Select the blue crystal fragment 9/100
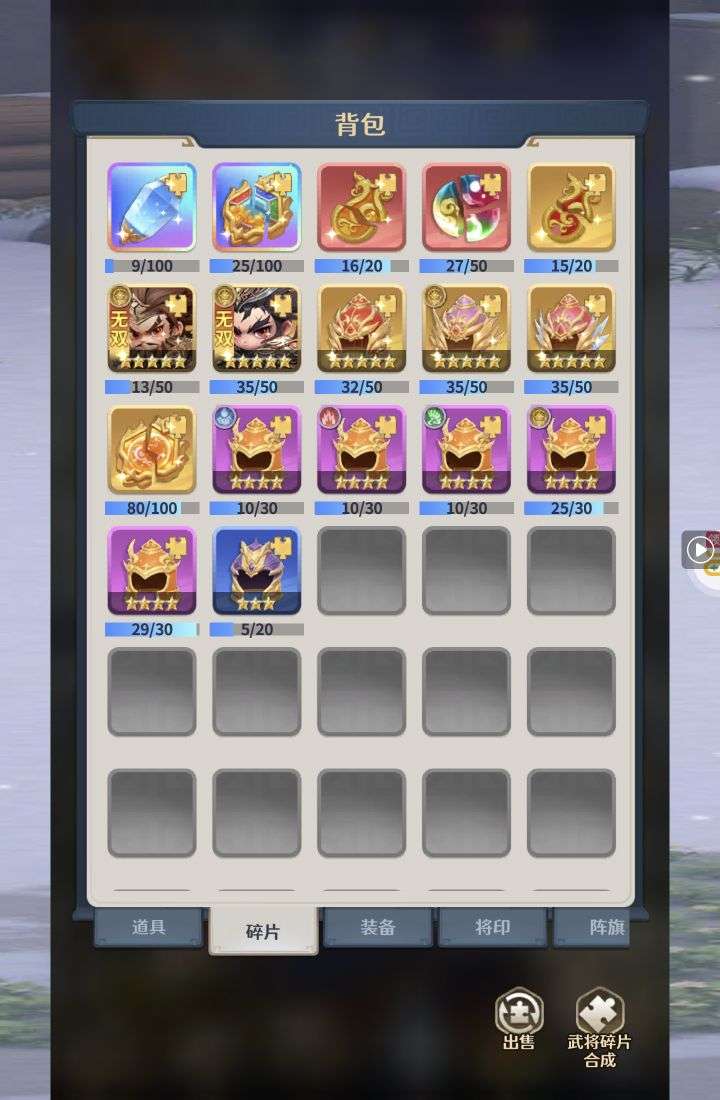 (x=152, y=207)
